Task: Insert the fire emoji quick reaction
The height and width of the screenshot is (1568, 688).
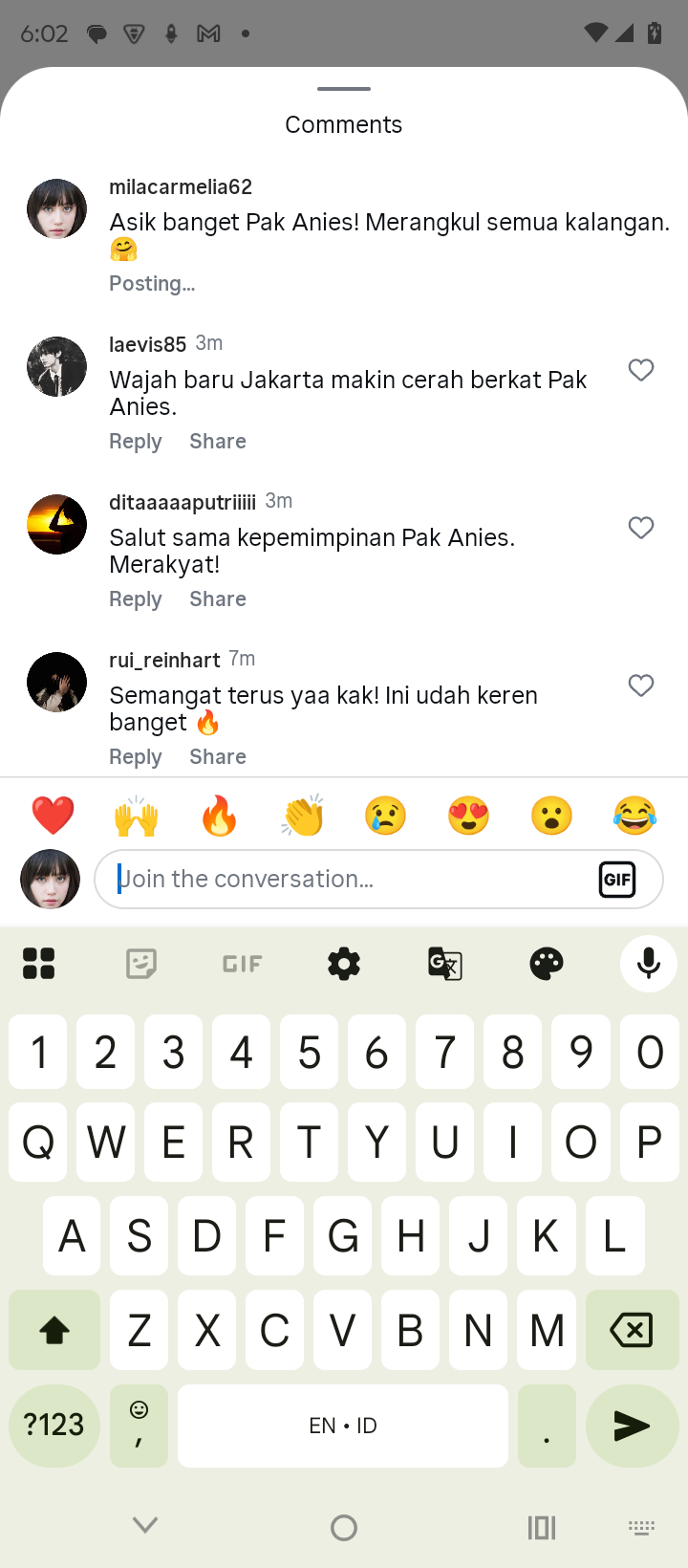Action: 219,816
